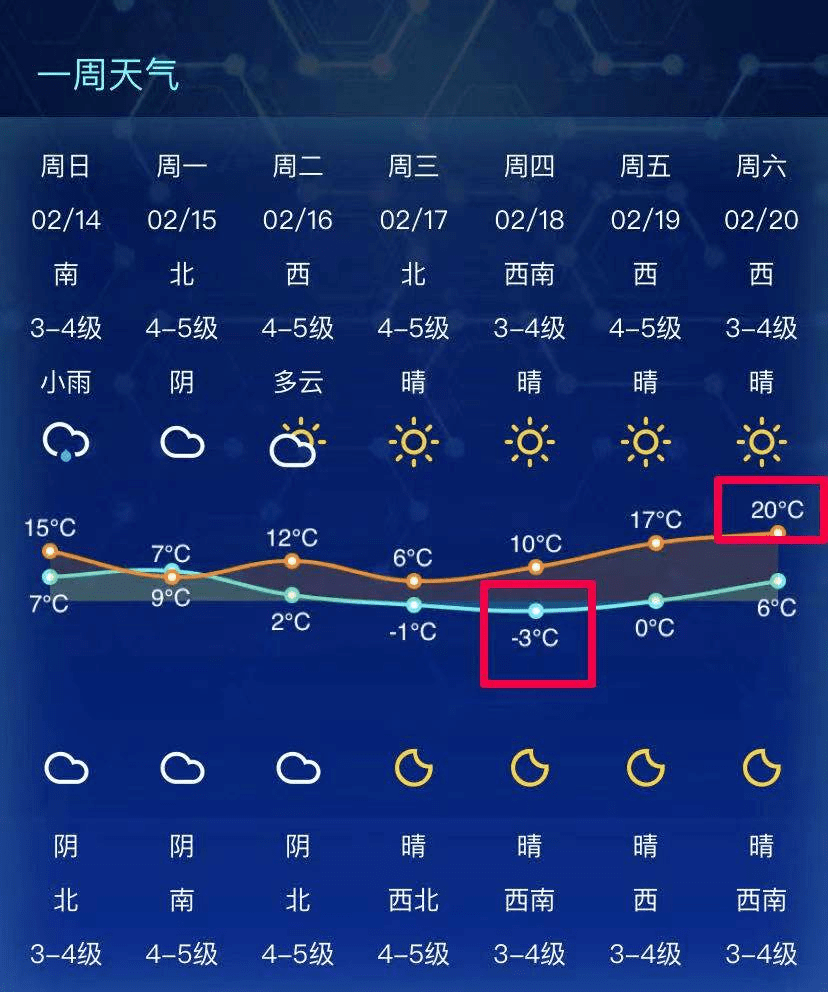The image size is (828, 992).
Task: Switch to the 周五 day column
Action: (x=645, y=167)
